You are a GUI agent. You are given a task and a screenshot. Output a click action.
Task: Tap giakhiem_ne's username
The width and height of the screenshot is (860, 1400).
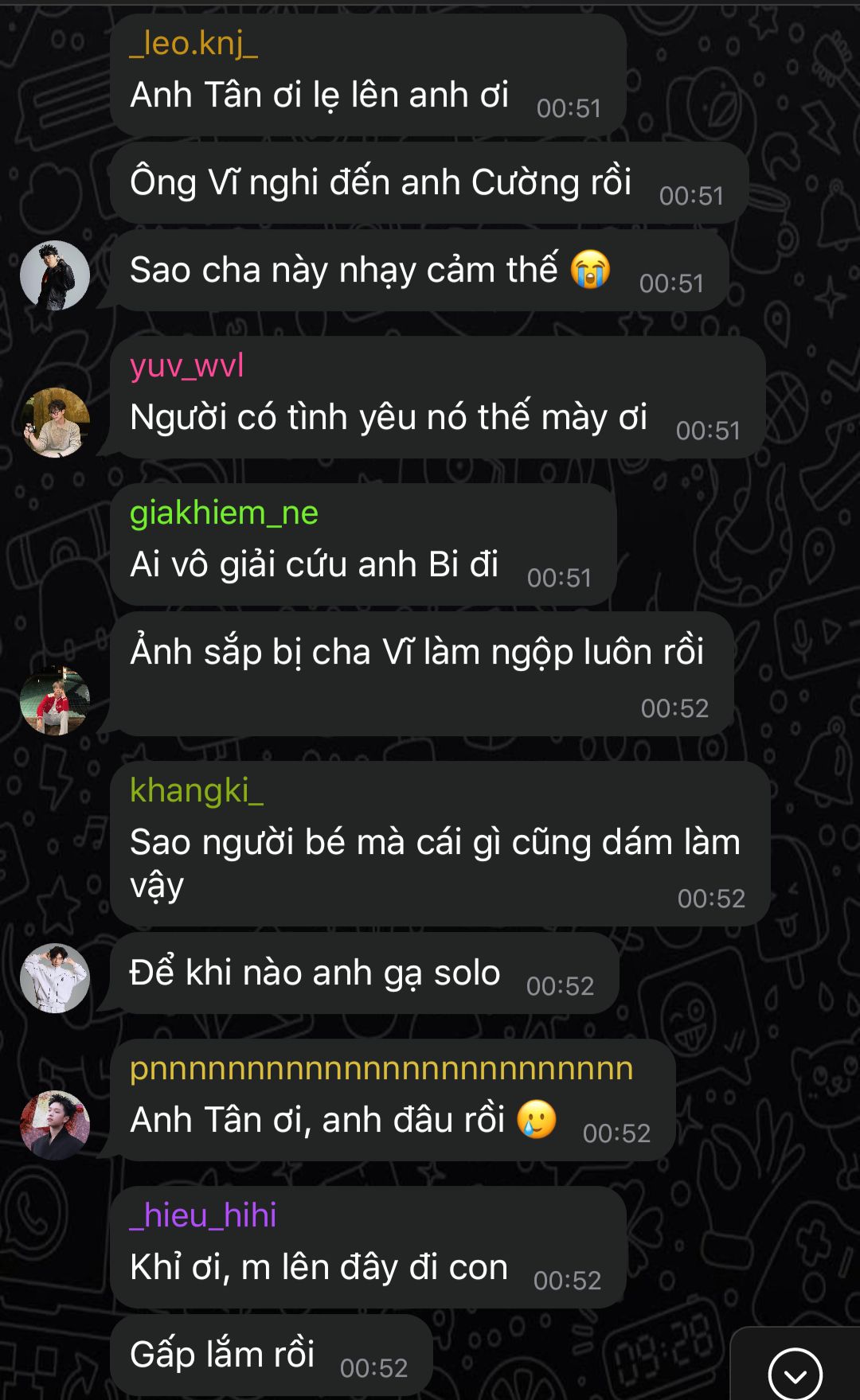(x=224, y=513)
